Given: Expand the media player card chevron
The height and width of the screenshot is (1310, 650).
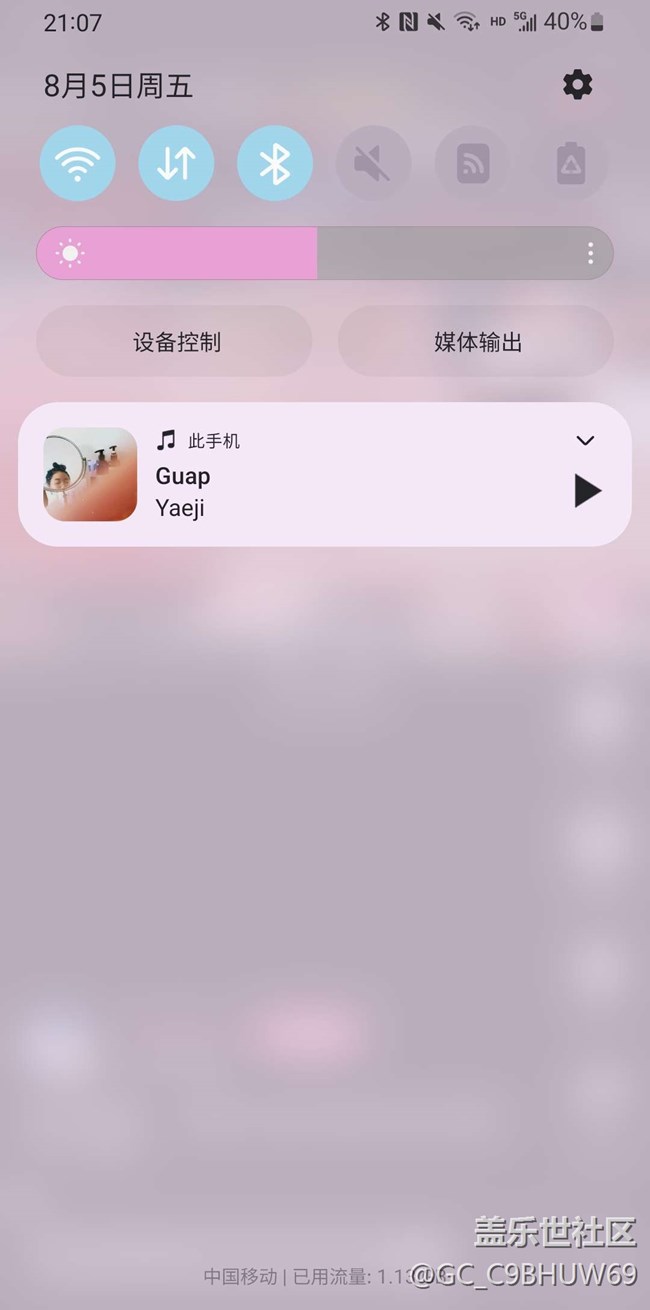Looking at the screenshot, I should tap(586, 441).
